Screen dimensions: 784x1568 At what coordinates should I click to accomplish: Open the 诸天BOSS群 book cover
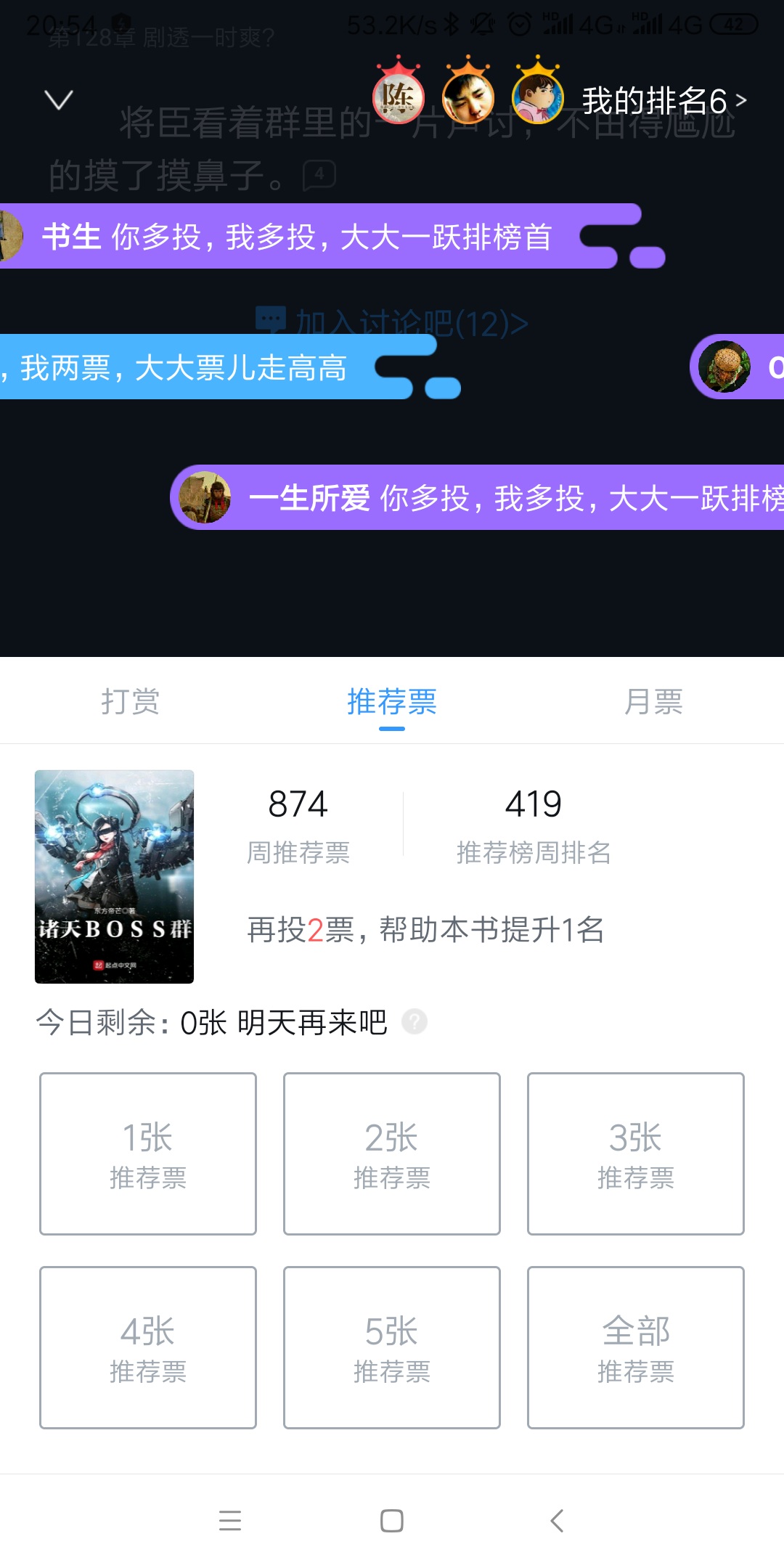click(115, 877)
